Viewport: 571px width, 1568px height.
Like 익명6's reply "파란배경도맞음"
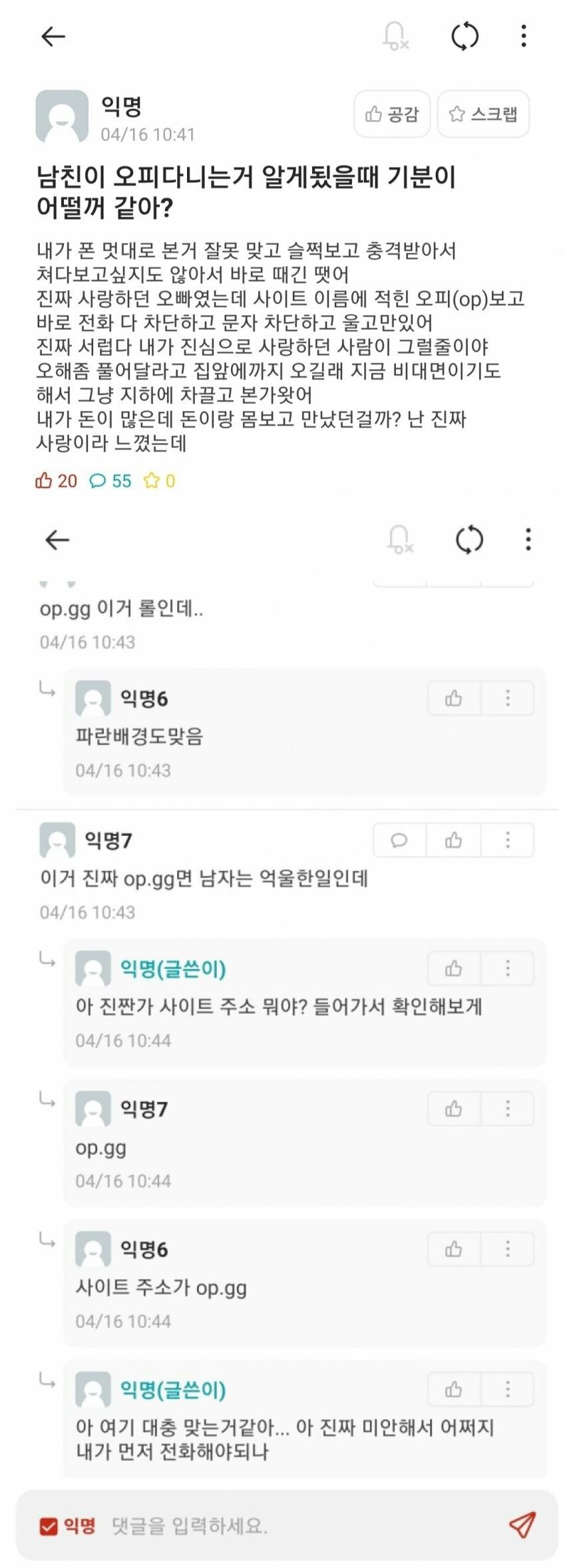click(x=454, y=698)
